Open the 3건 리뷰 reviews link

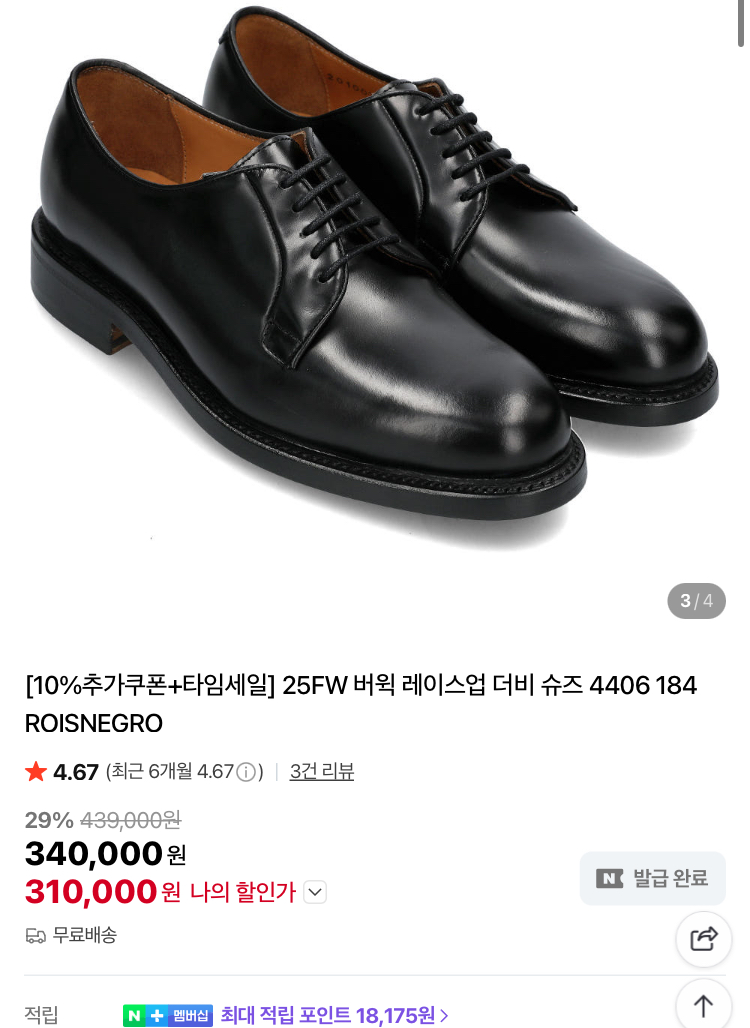321,772
